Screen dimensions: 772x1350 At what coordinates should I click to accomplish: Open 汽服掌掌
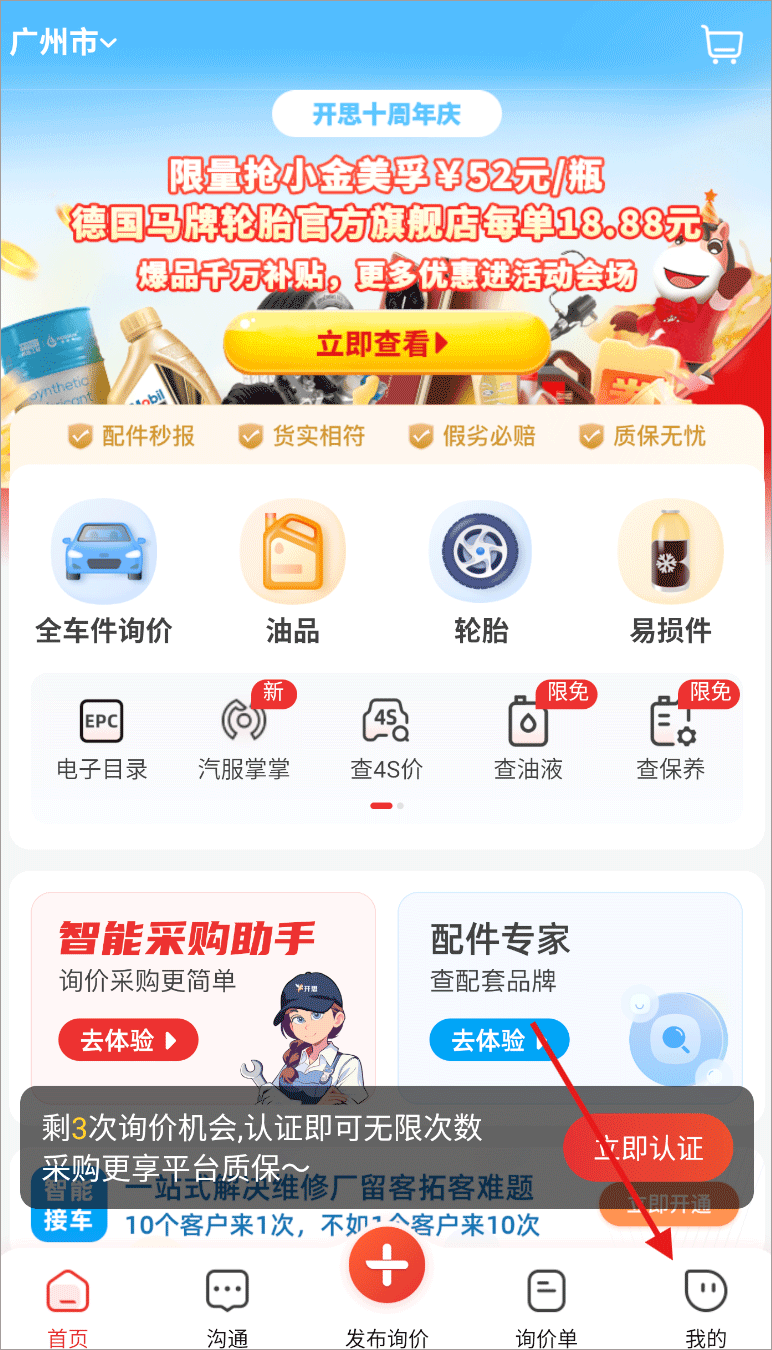coord(244,740)
